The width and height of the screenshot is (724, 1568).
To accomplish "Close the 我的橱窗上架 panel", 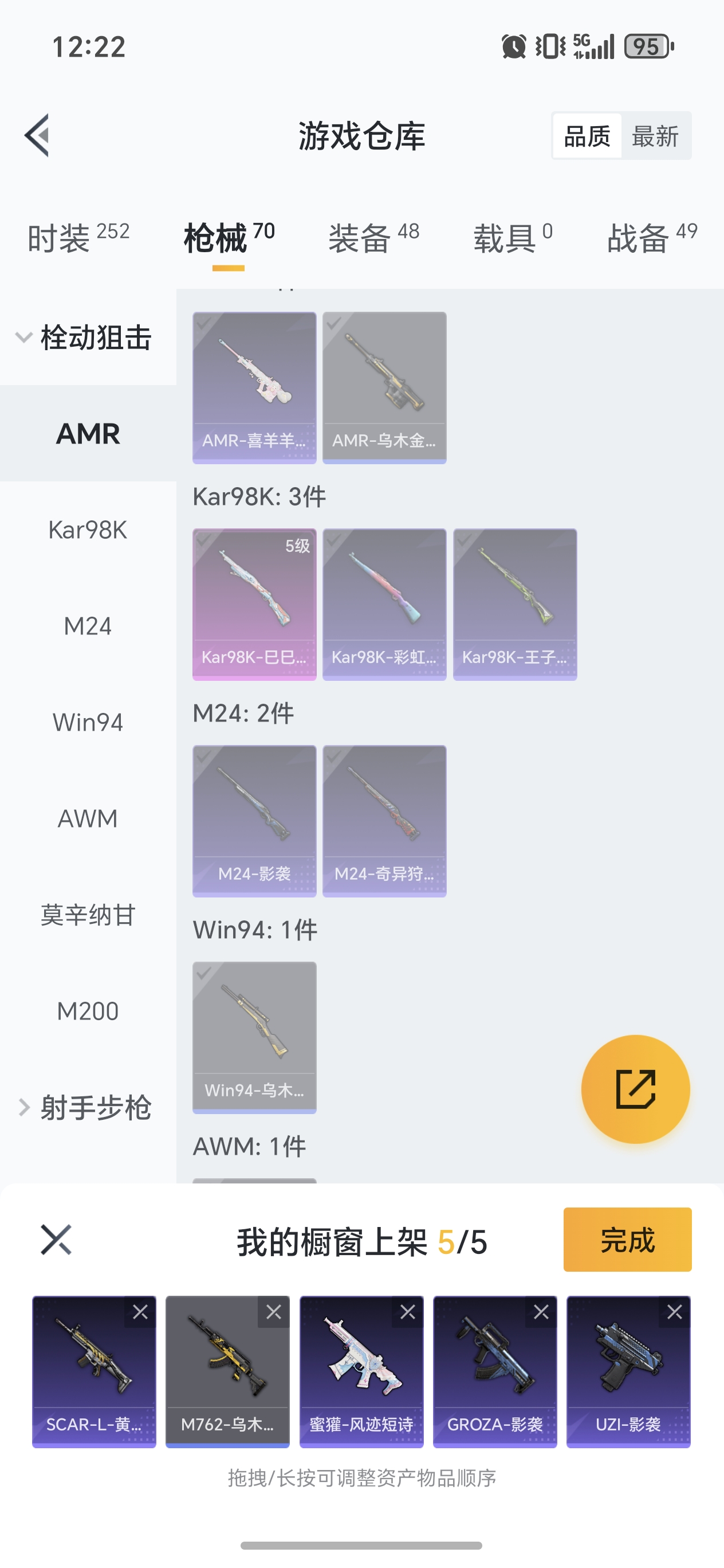I will [x=56, y=1240].
